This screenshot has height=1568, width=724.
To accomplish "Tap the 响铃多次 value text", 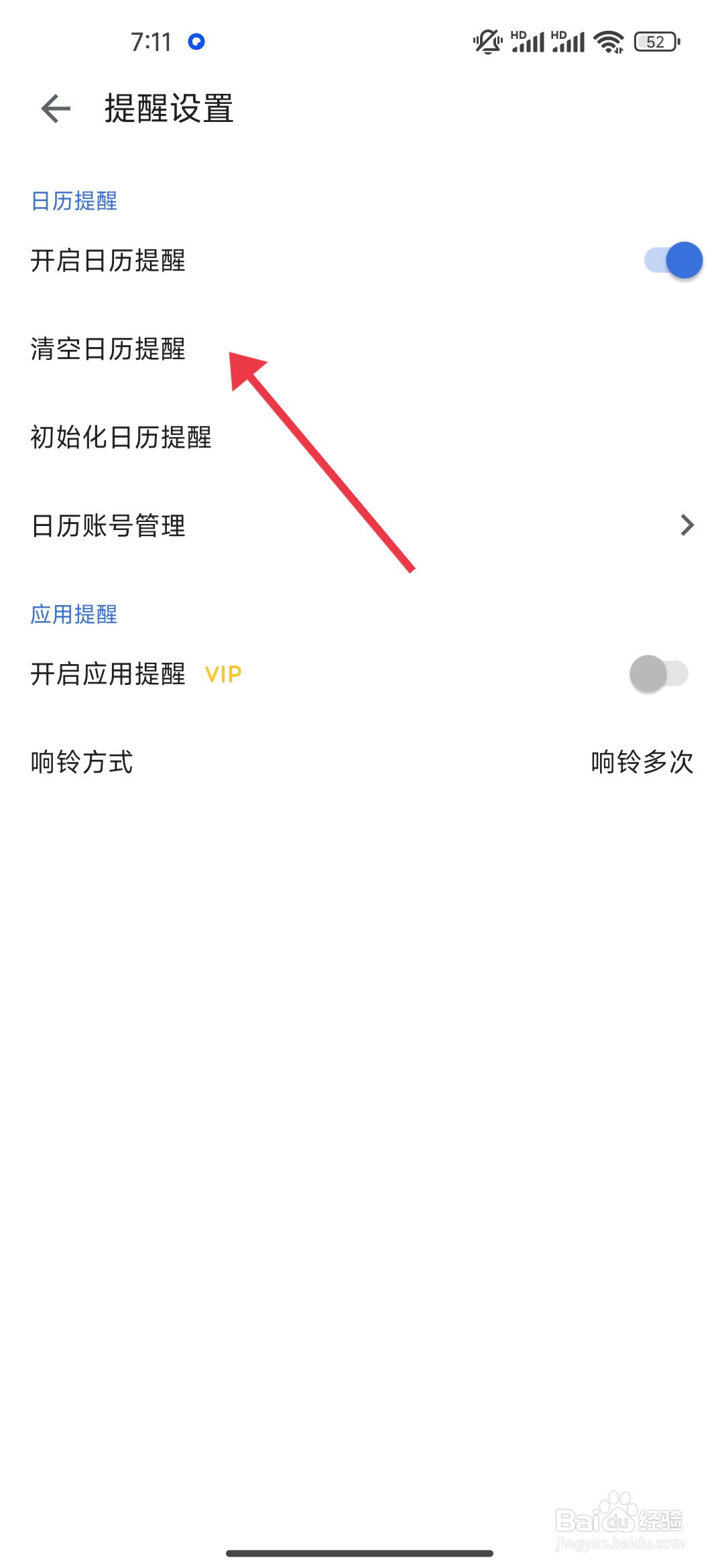I will click(643, 762).
